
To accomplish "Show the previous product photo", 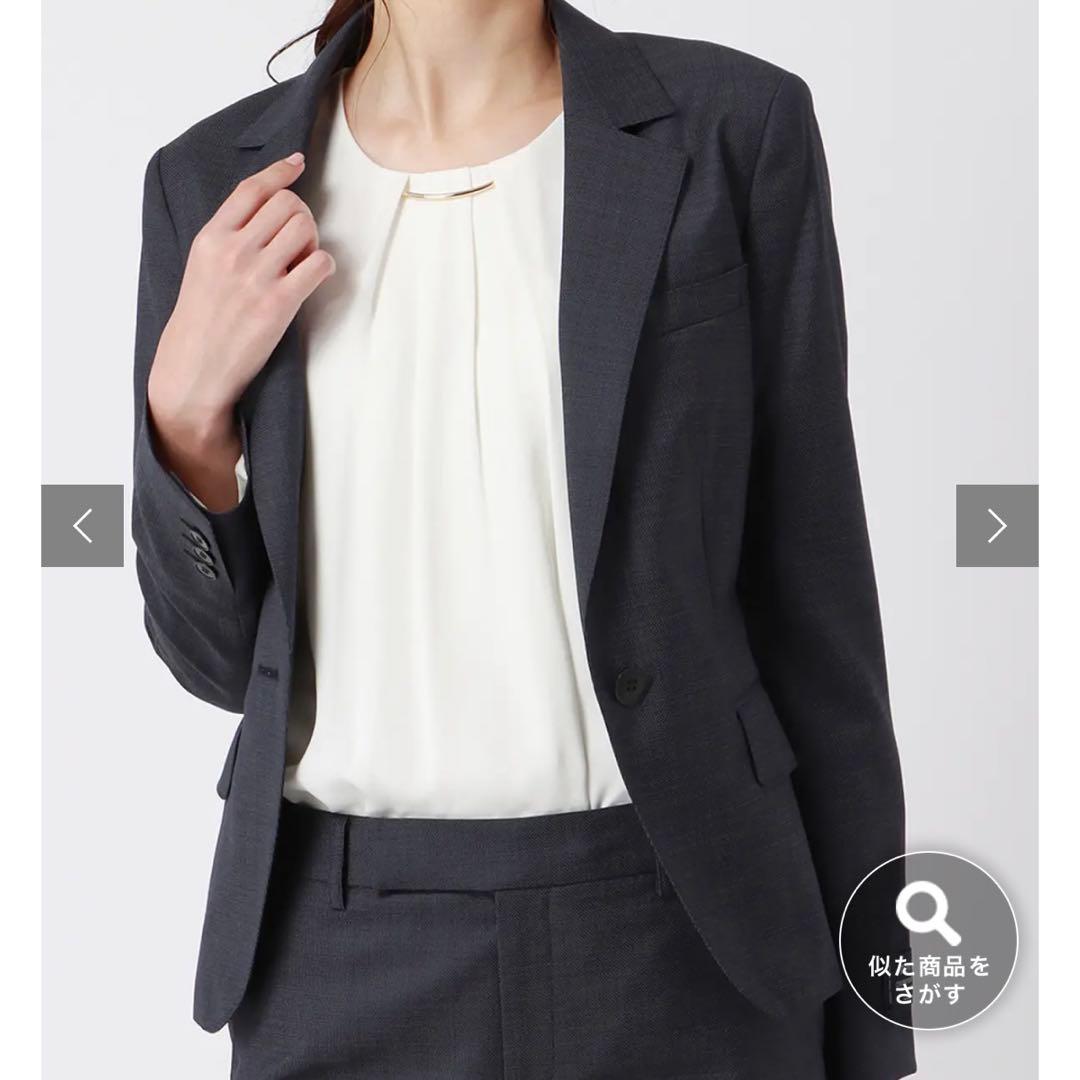I will 82,526.
